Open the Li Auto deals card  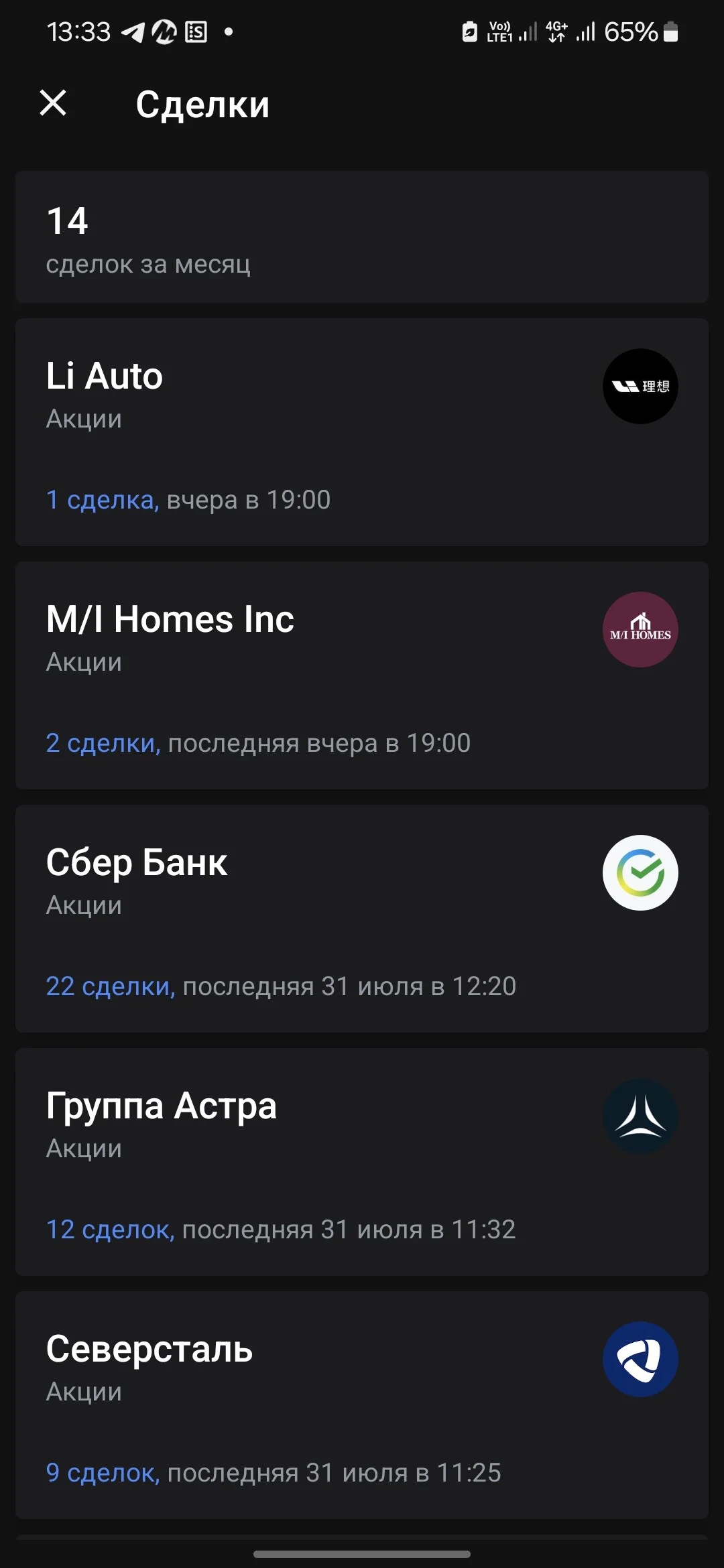(362, 432)
